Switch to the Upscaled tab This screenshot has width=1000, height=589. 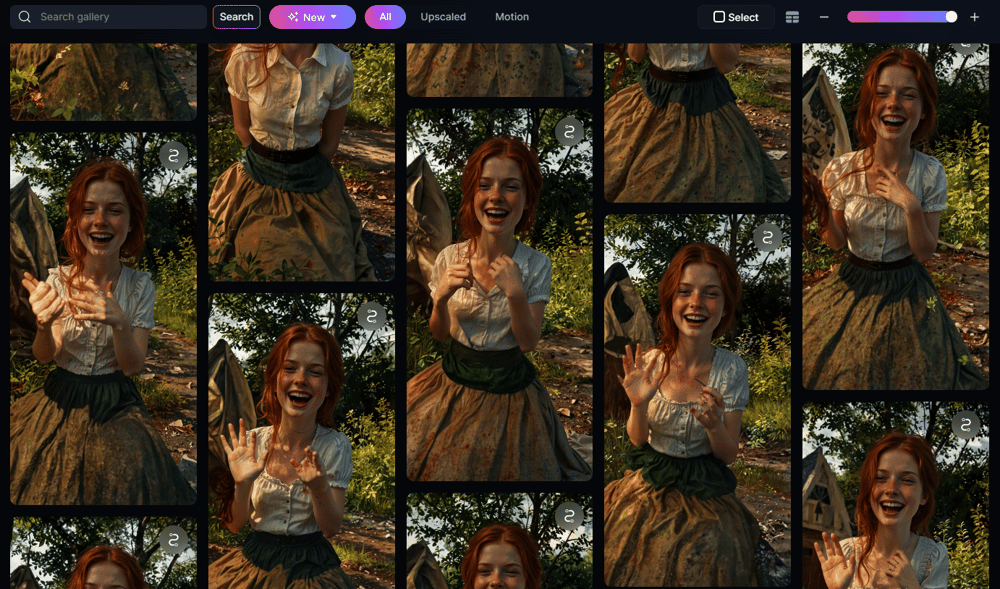point(443,17)
